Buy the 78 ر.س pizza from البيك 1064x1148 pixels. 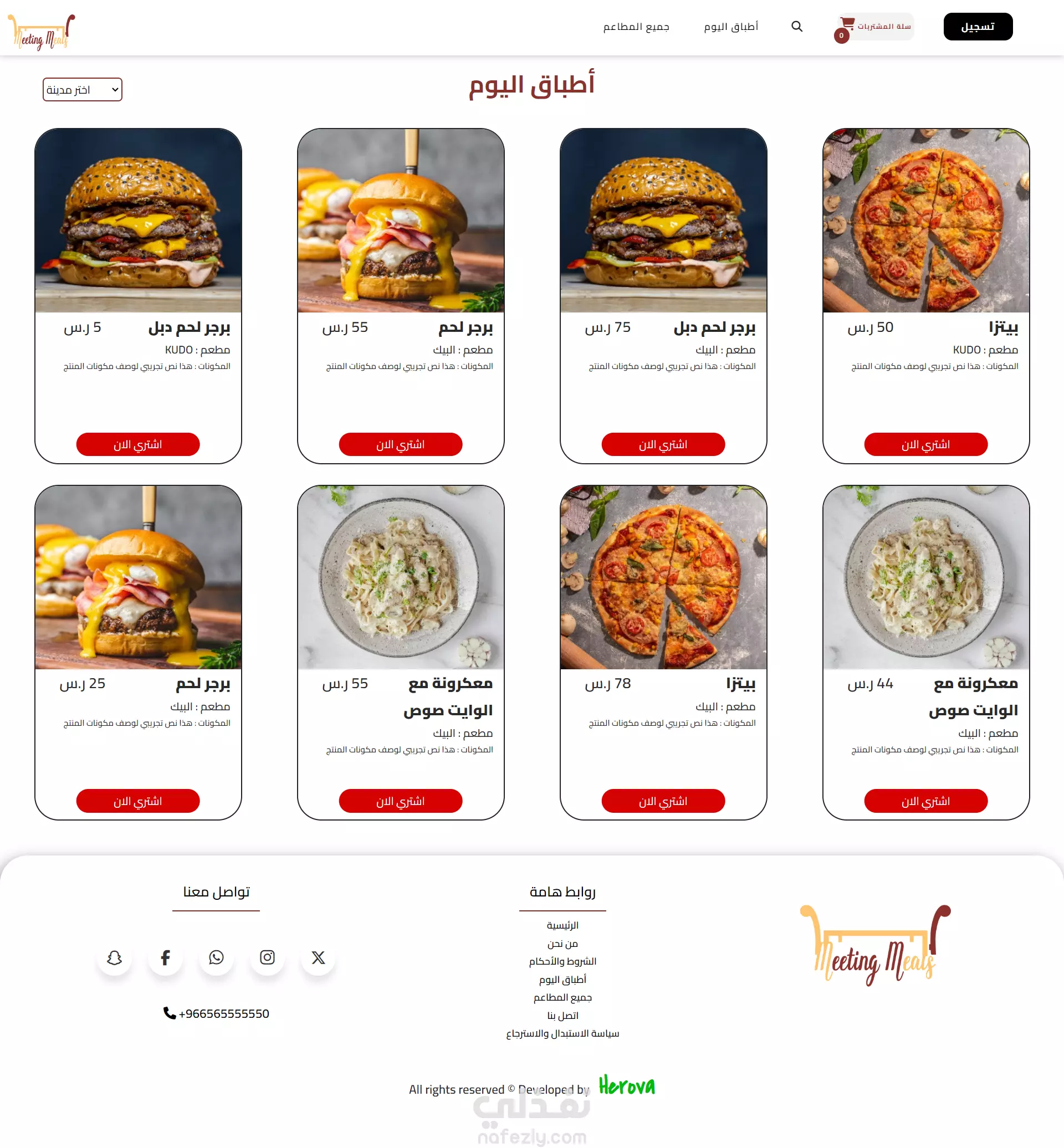pos(663,801)
